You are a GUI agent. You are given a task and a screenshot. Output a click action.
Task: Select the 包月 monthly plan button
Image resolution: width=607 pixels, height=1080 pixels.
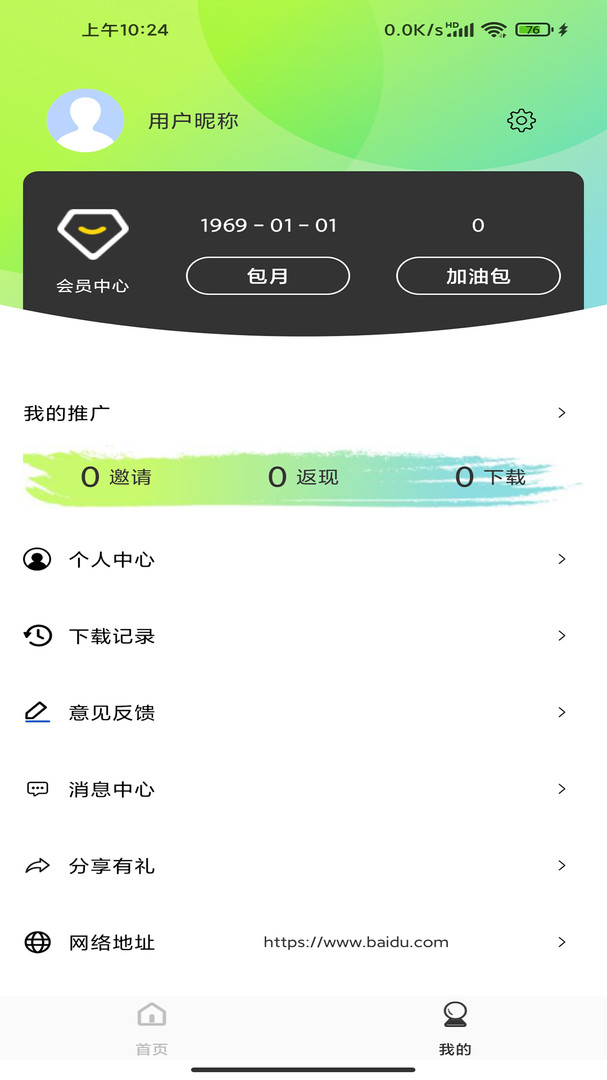(268, 276)
